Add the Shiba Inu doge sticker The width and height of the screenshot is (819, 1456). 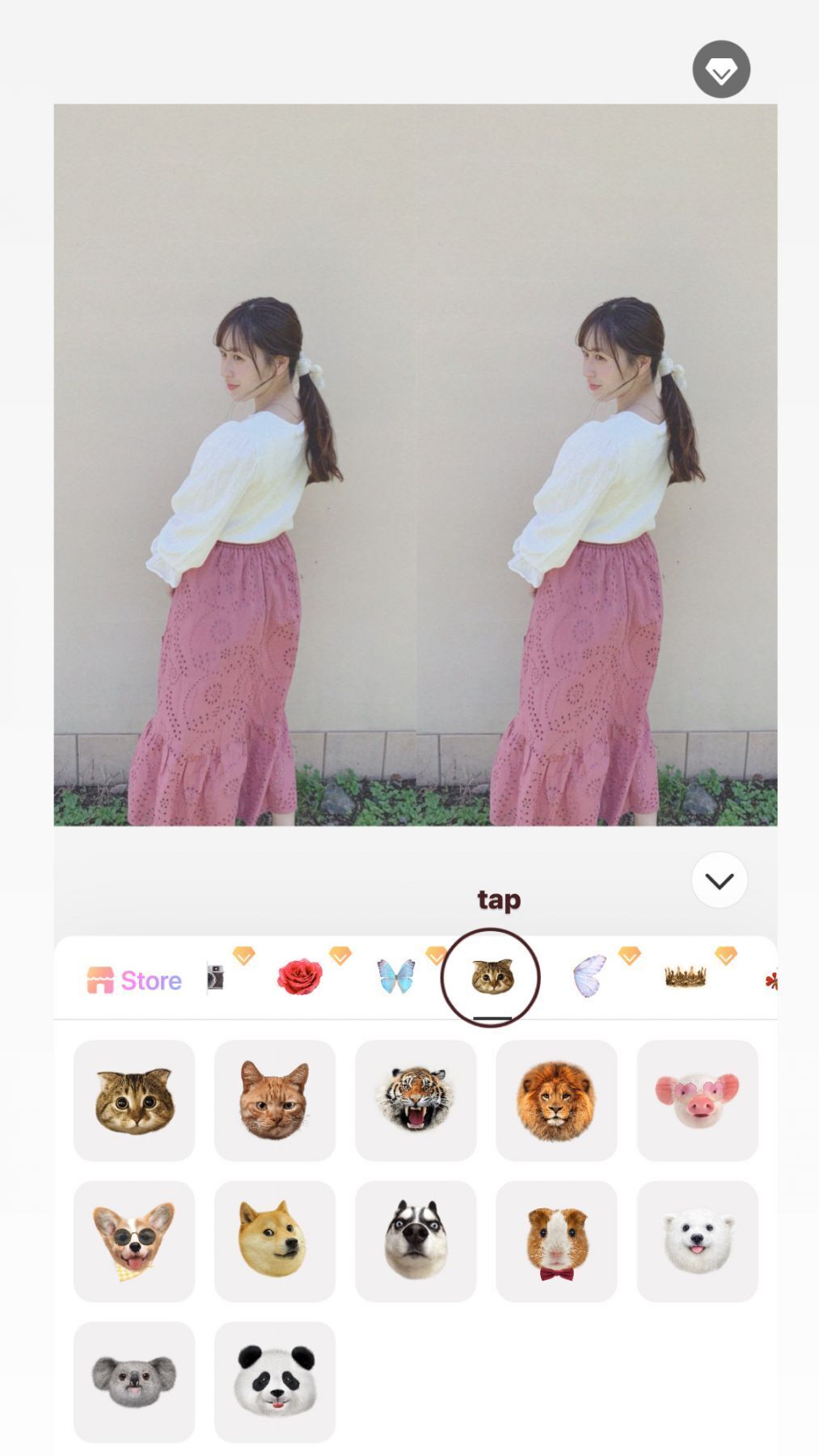275,1241
